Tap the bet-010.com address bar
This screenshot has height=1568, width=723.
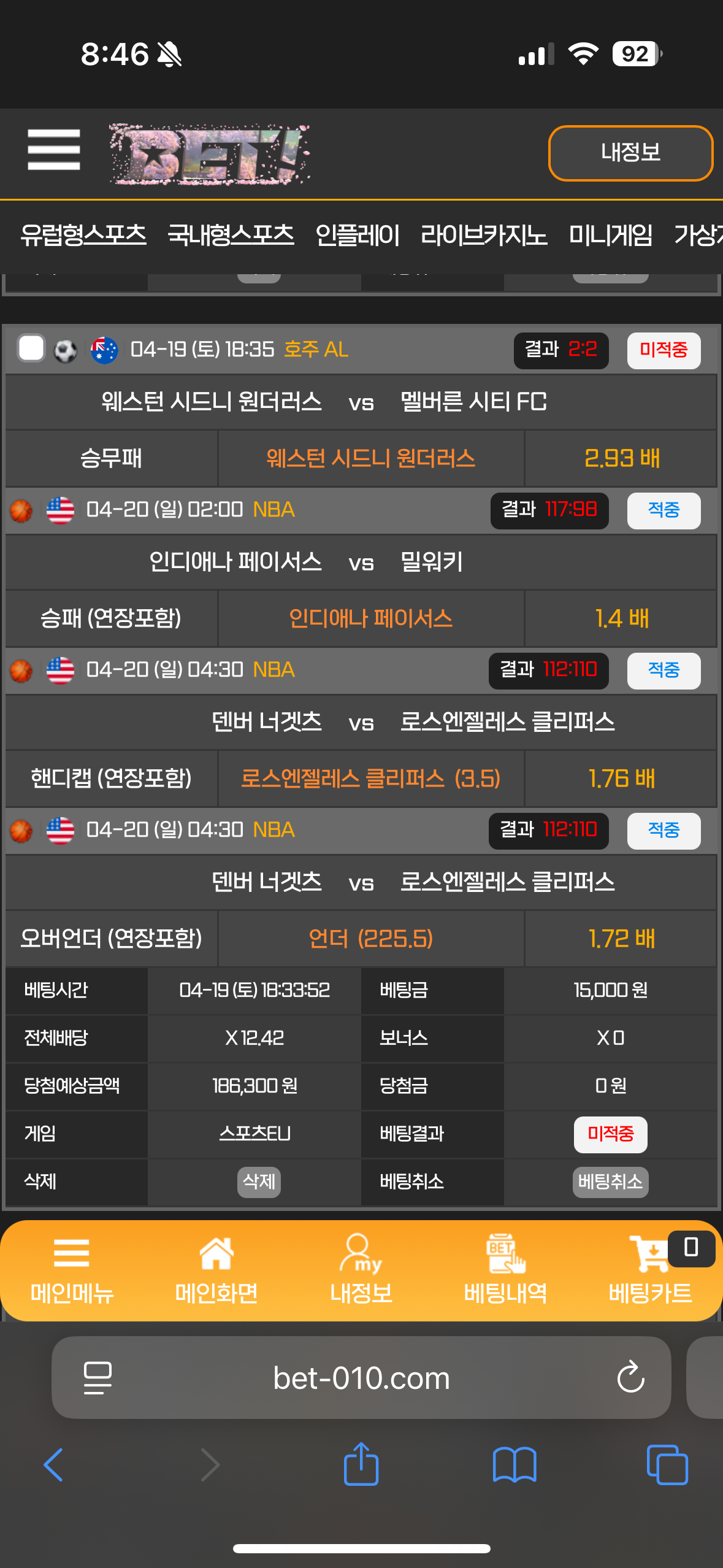click(361, 1378)
